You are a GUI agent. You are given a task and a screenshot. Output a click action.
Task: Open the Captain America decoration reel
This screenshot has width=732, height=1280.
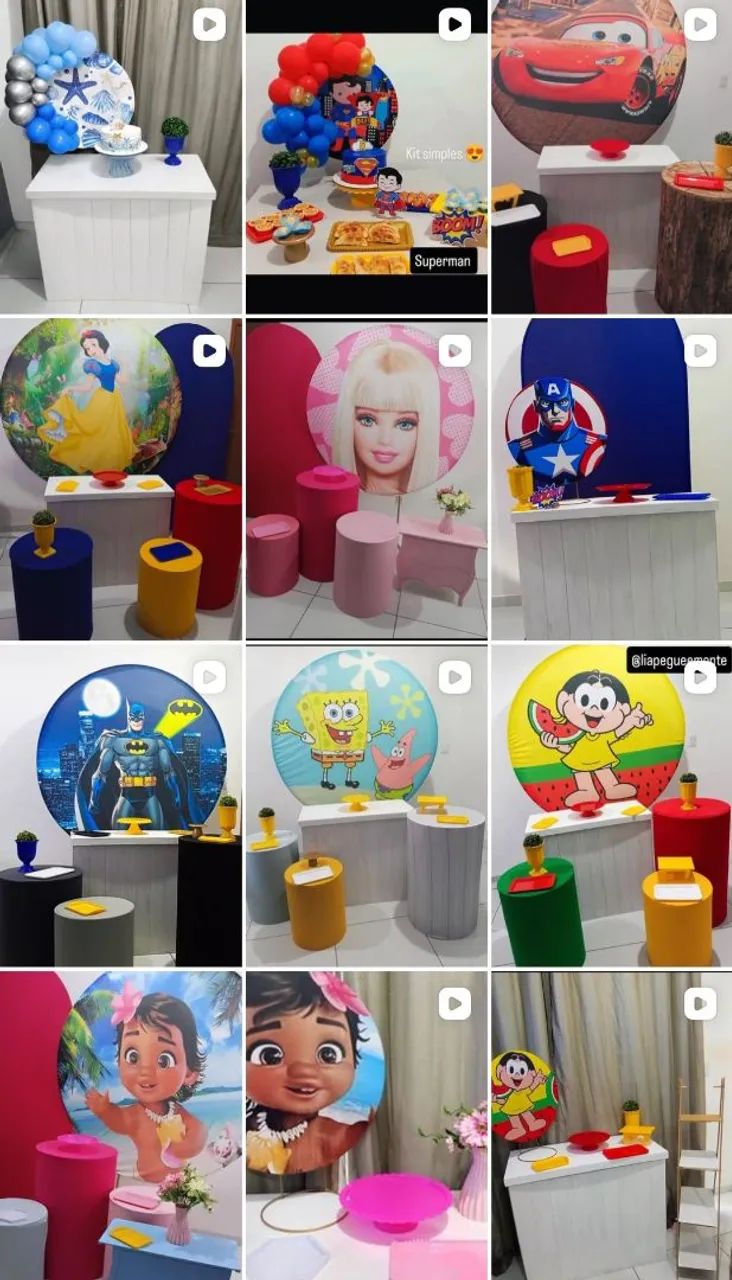(612, 480)
